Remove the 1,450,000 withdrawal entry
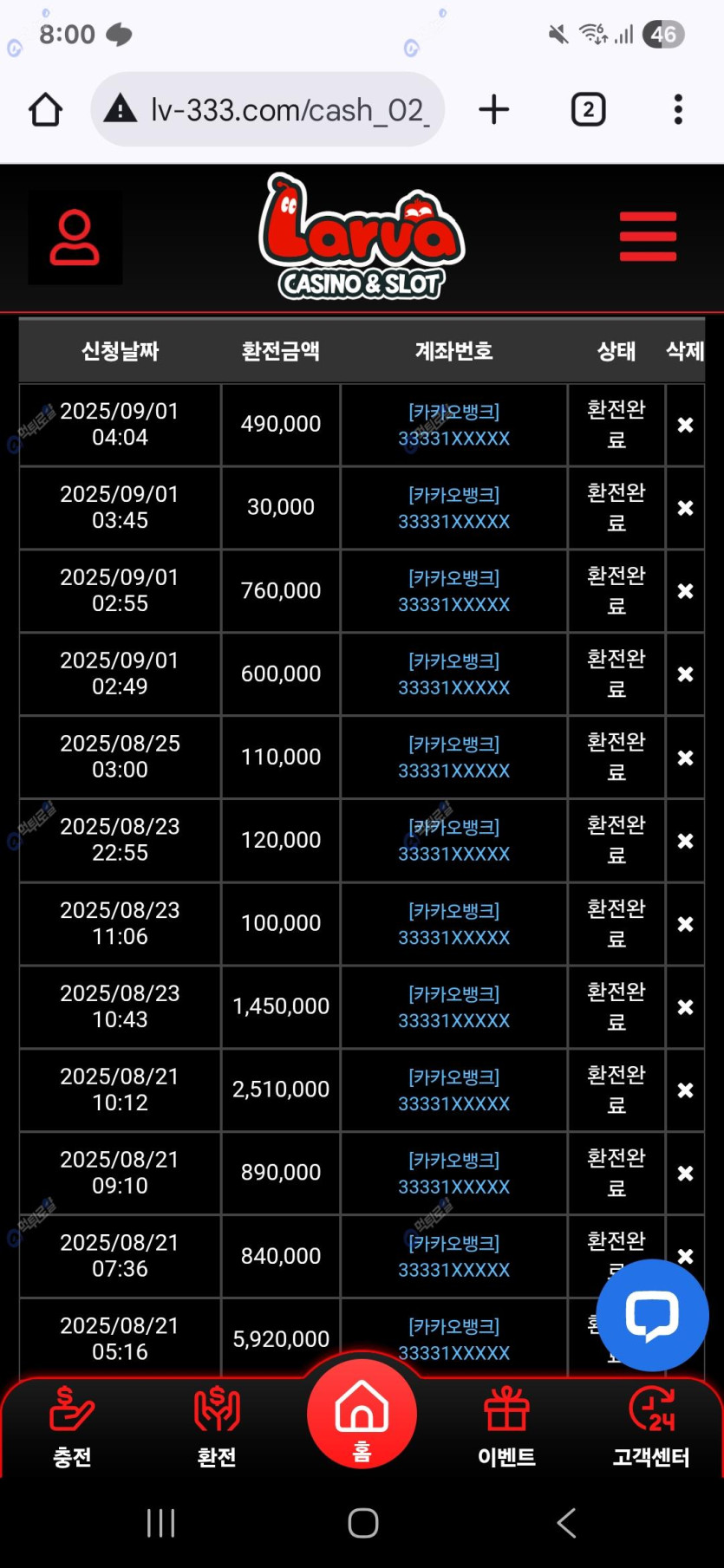The image size is (724, 1568). pyautogui.click(x=685, y=1007)
